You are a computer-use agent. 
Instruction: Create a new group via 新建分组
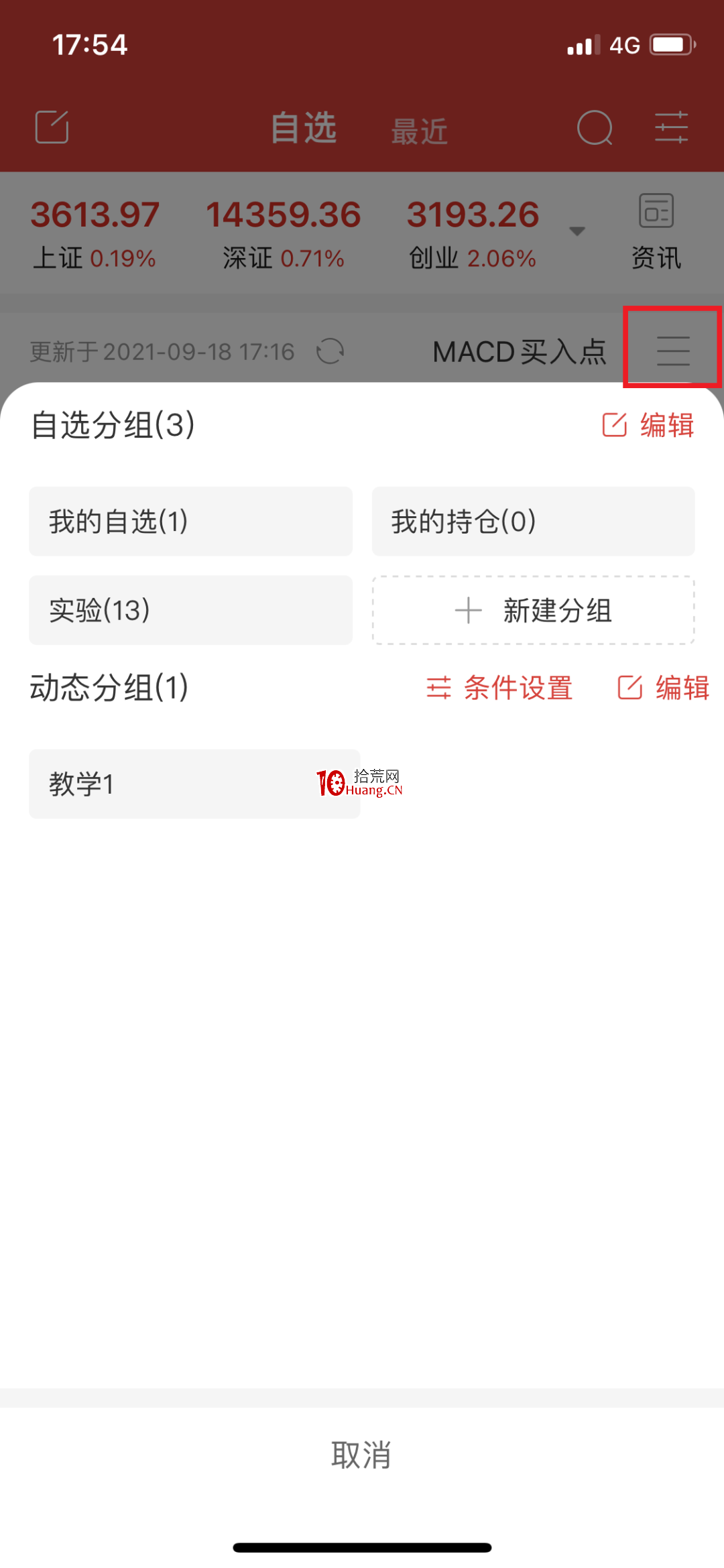click(533, 610)
